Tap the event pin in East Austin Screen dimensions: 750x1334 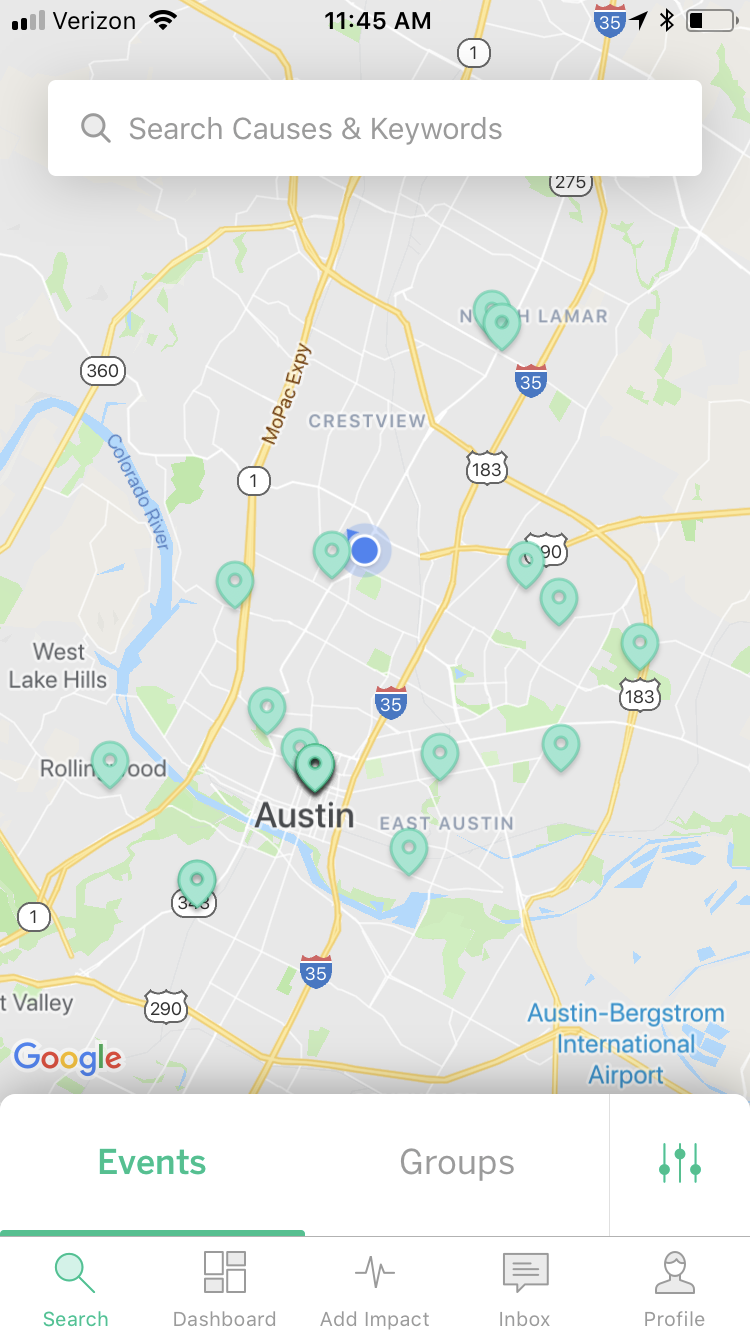(409, 851)
